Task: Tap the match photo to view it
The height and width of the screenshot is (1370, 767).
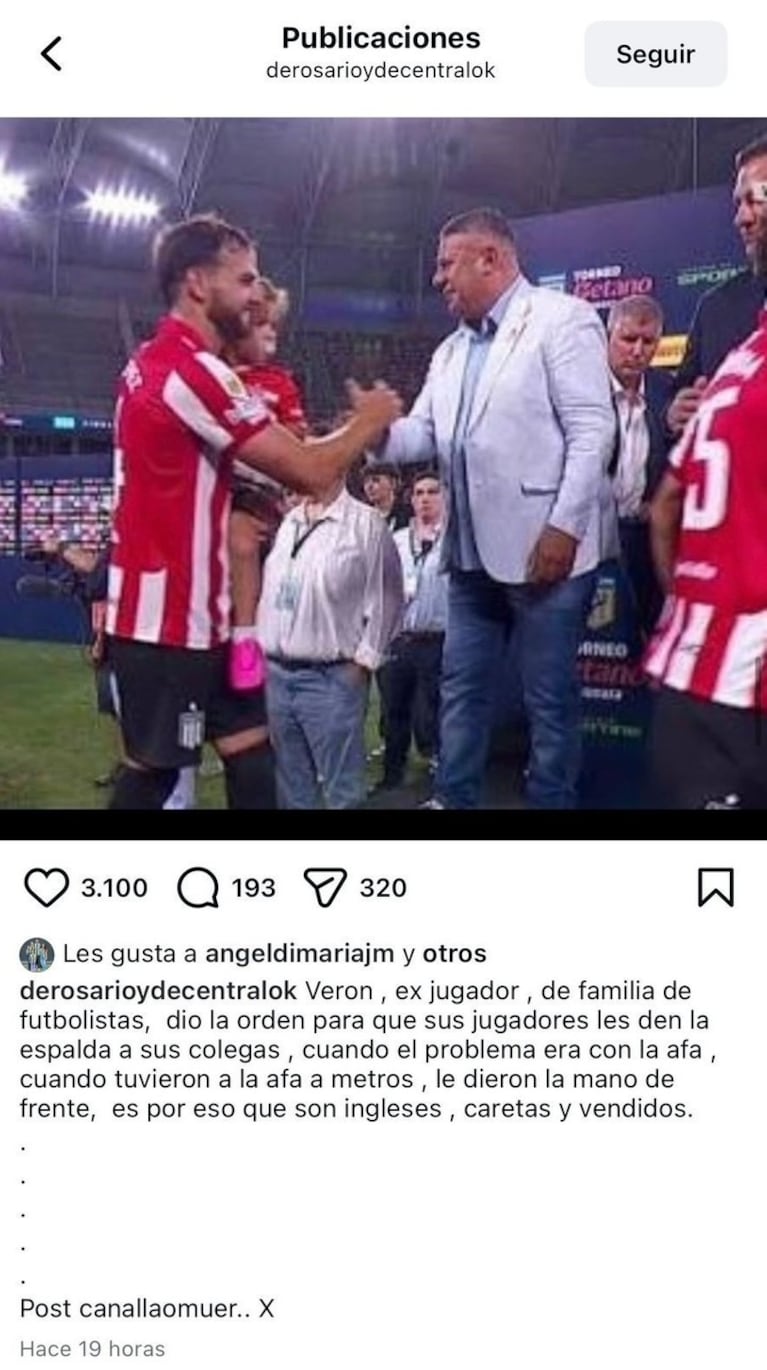Action: 383,470
